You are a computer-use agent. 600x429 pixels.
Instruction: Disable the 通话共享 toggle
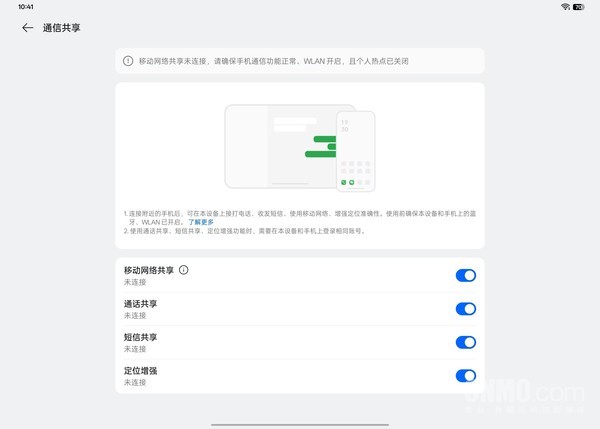465,309
